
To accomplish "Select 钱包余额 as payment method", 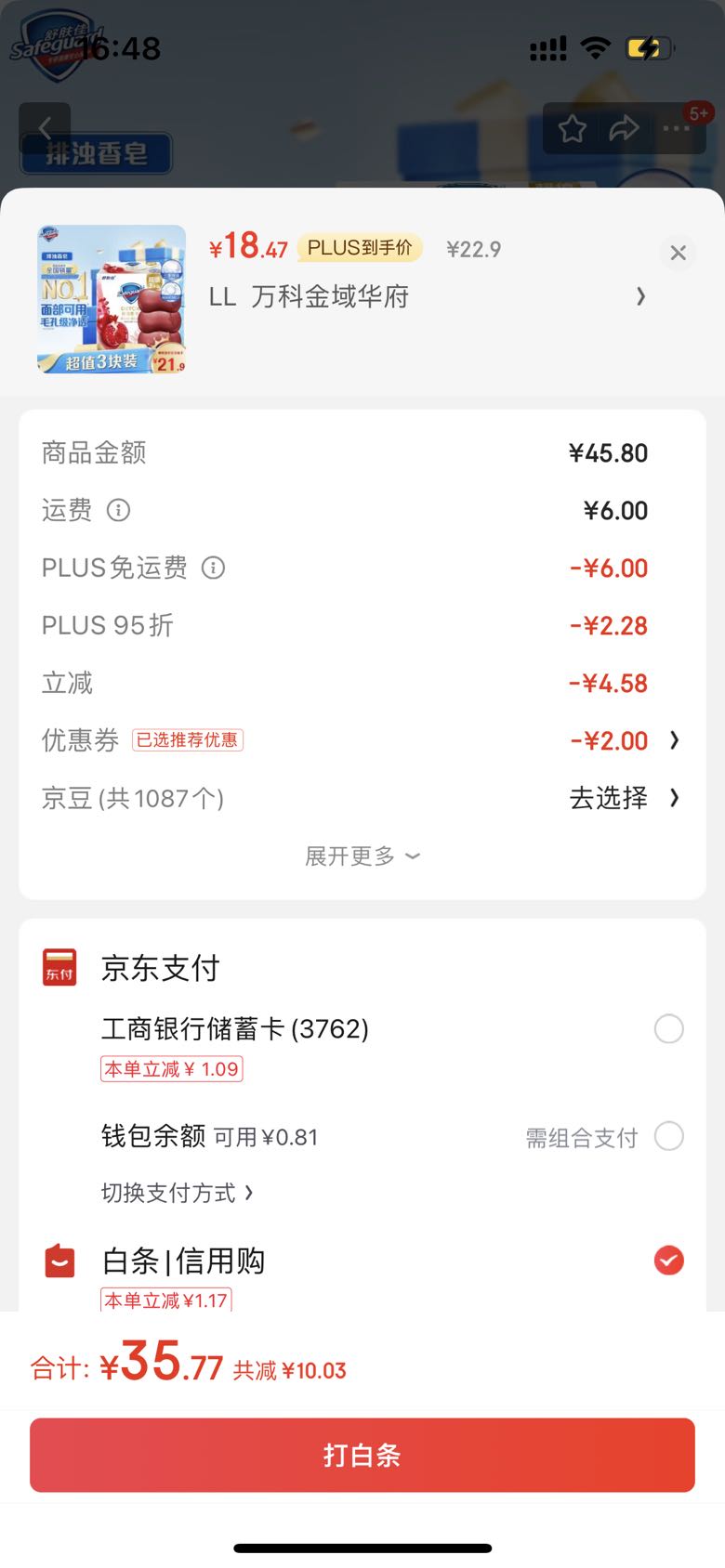I will pos(668,1136).
